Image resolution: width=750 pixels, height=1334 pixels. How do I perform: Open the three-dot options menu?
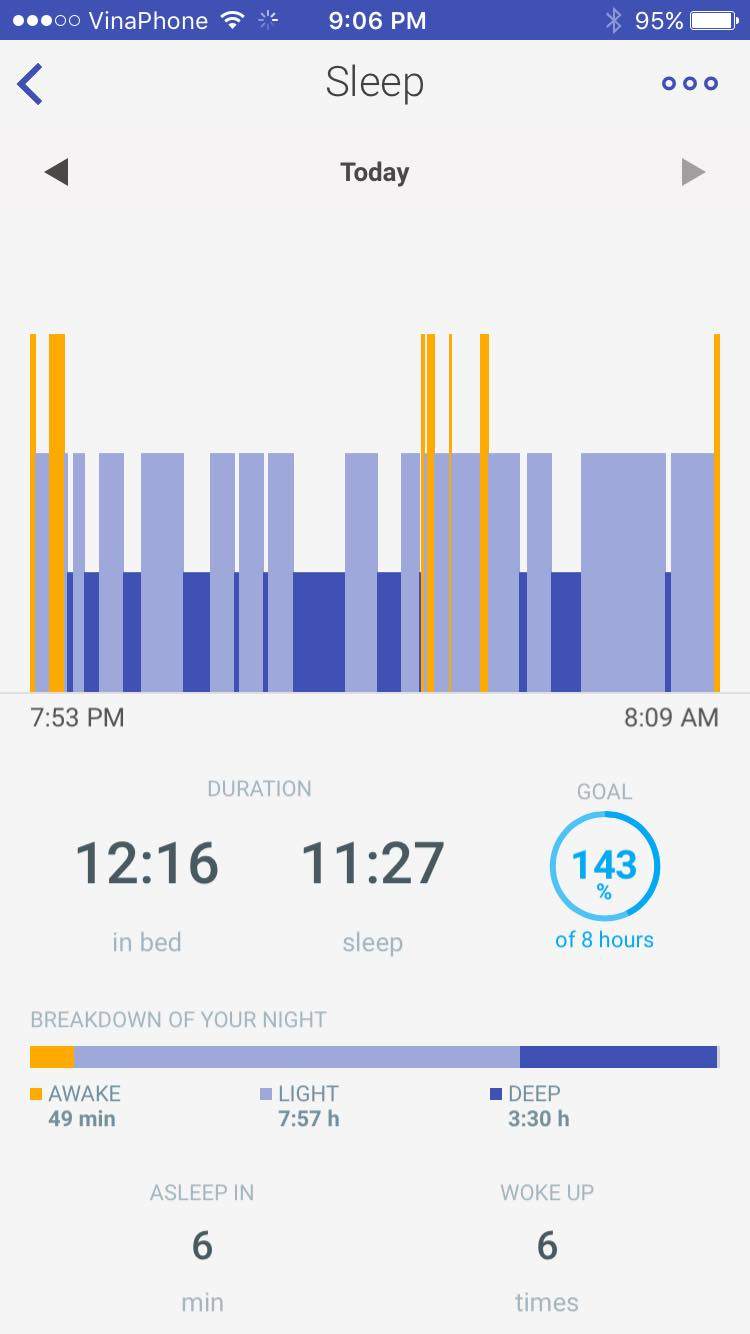689,83
